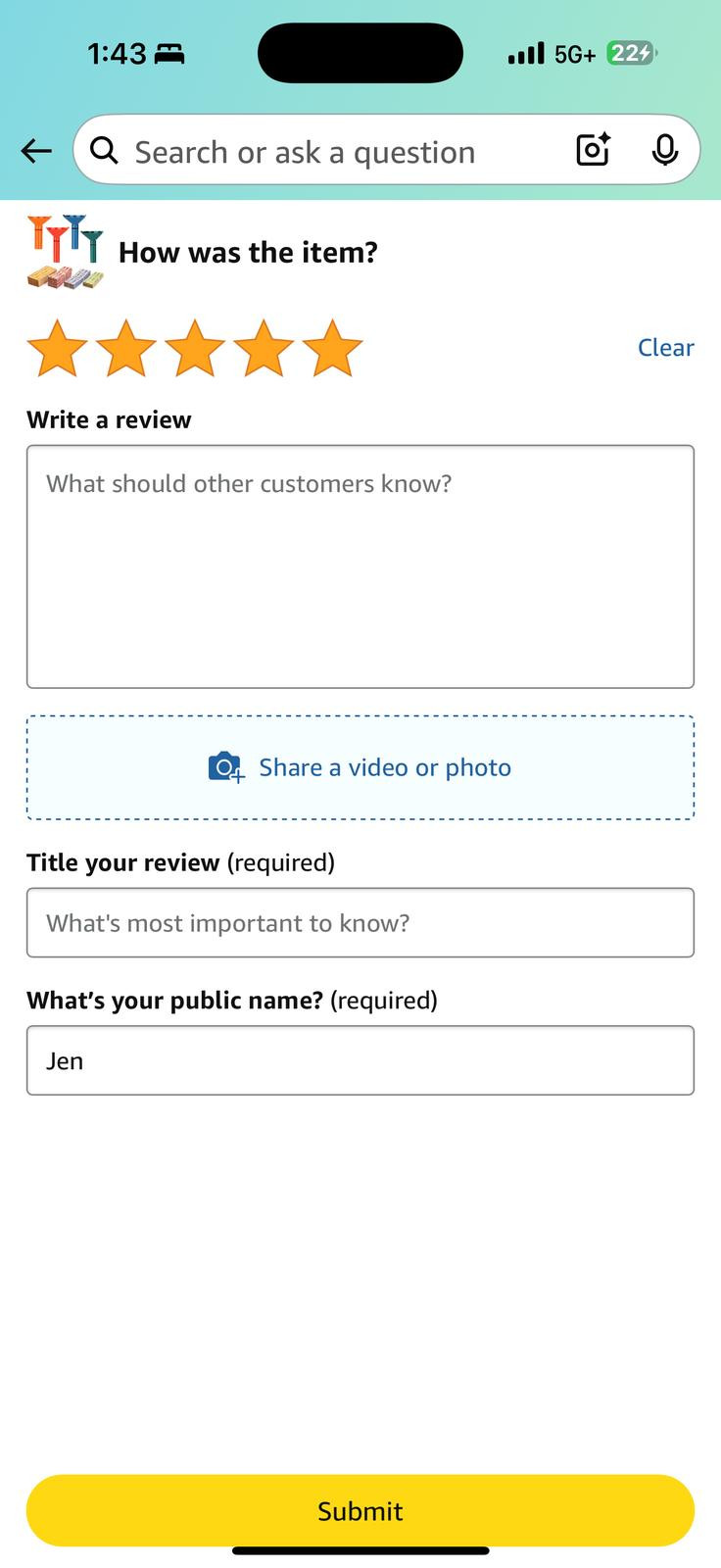Set rating to one star
Image resolution: width=721 pixels, height=1568 pixels.
pos(58,348)
